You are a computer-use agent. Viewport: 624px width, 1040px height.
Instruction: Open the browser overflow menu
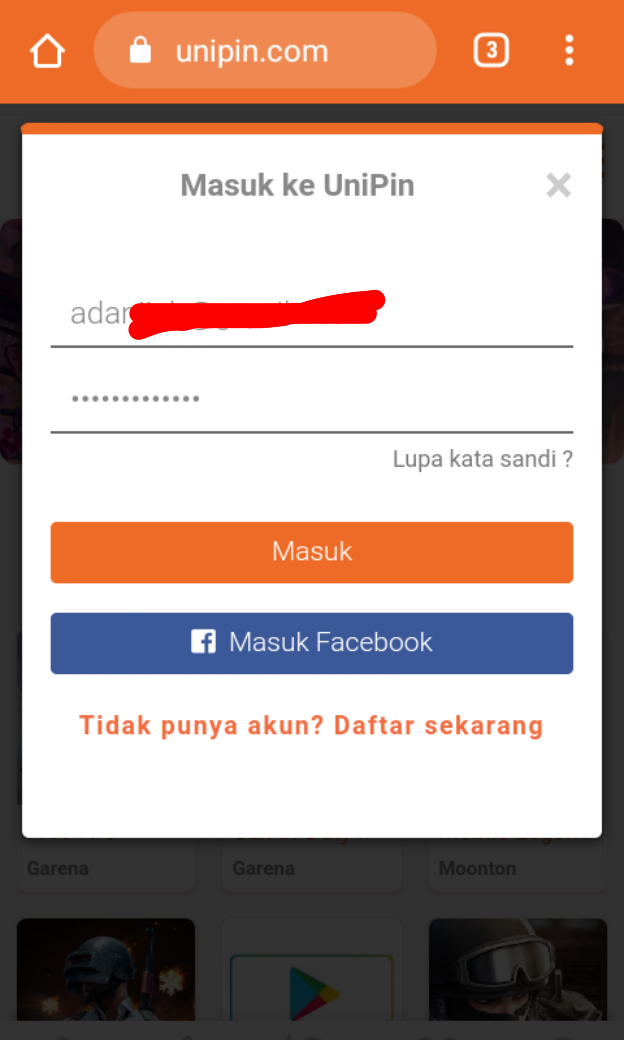click(569, 50)
